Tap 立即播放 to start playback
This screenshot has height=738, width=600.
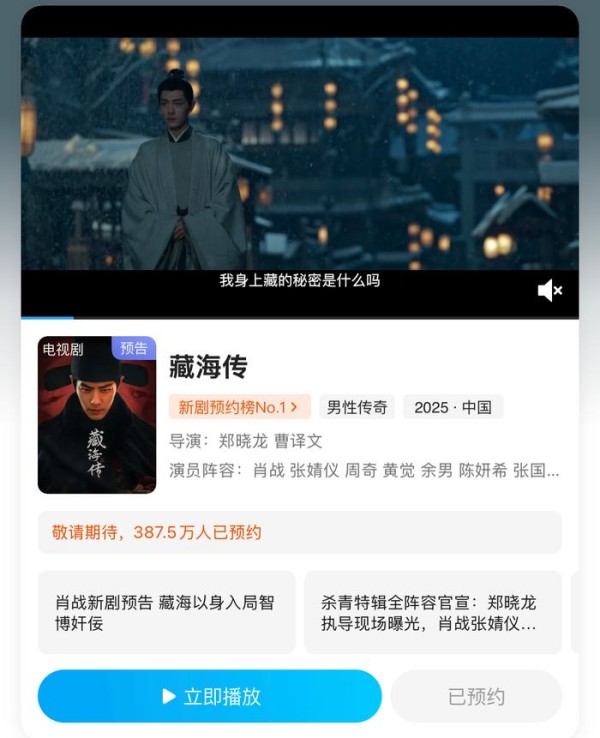point(210,696)
